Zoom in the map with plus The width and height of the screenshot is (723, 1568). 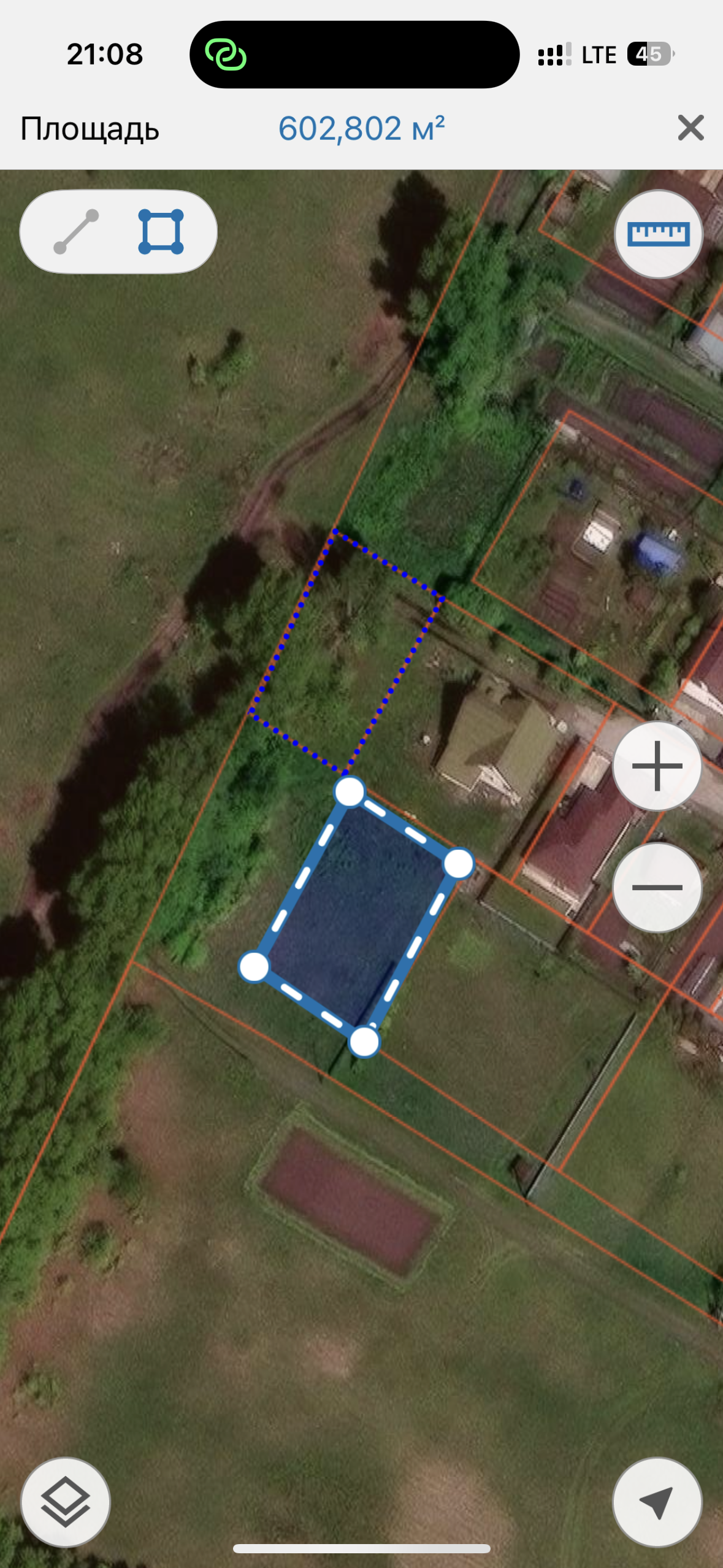click(x=657, y=766)
